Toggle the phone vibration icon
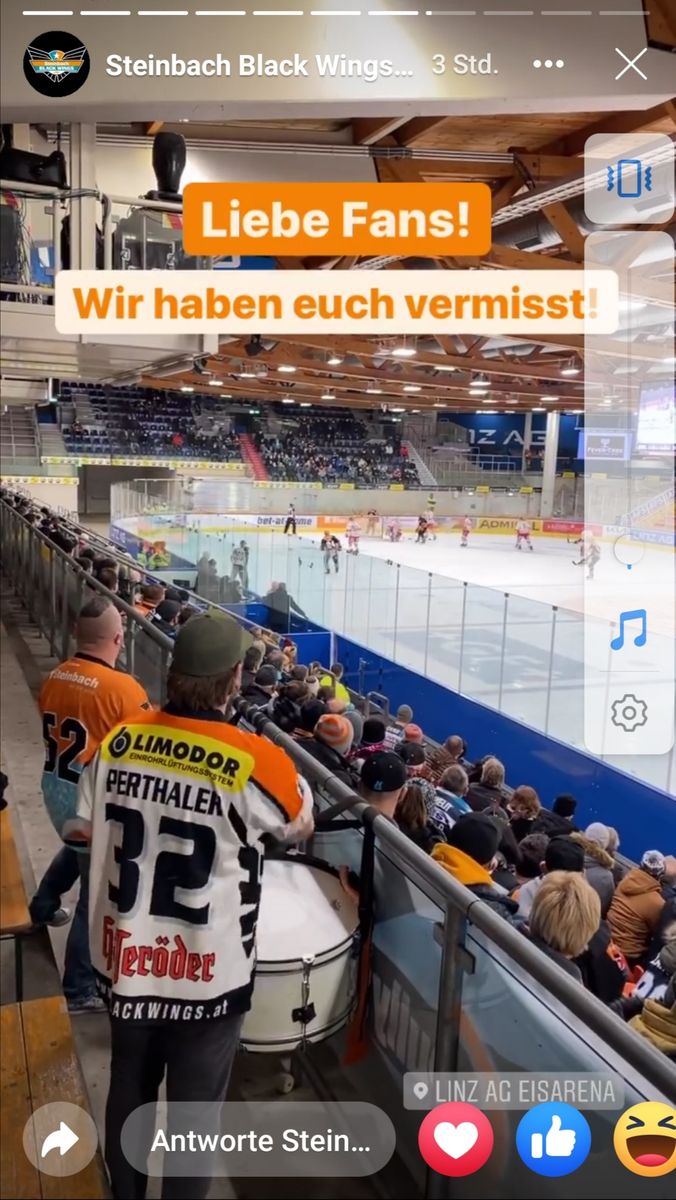676x1200 pixels. tap(629, 179)
